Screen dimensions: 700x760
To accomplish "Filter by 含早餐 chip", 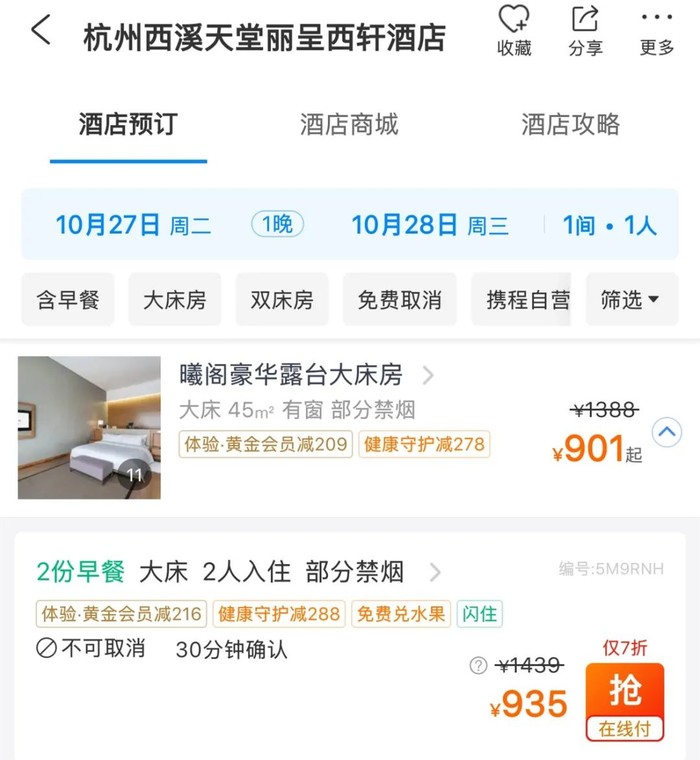I will (68, 299).
